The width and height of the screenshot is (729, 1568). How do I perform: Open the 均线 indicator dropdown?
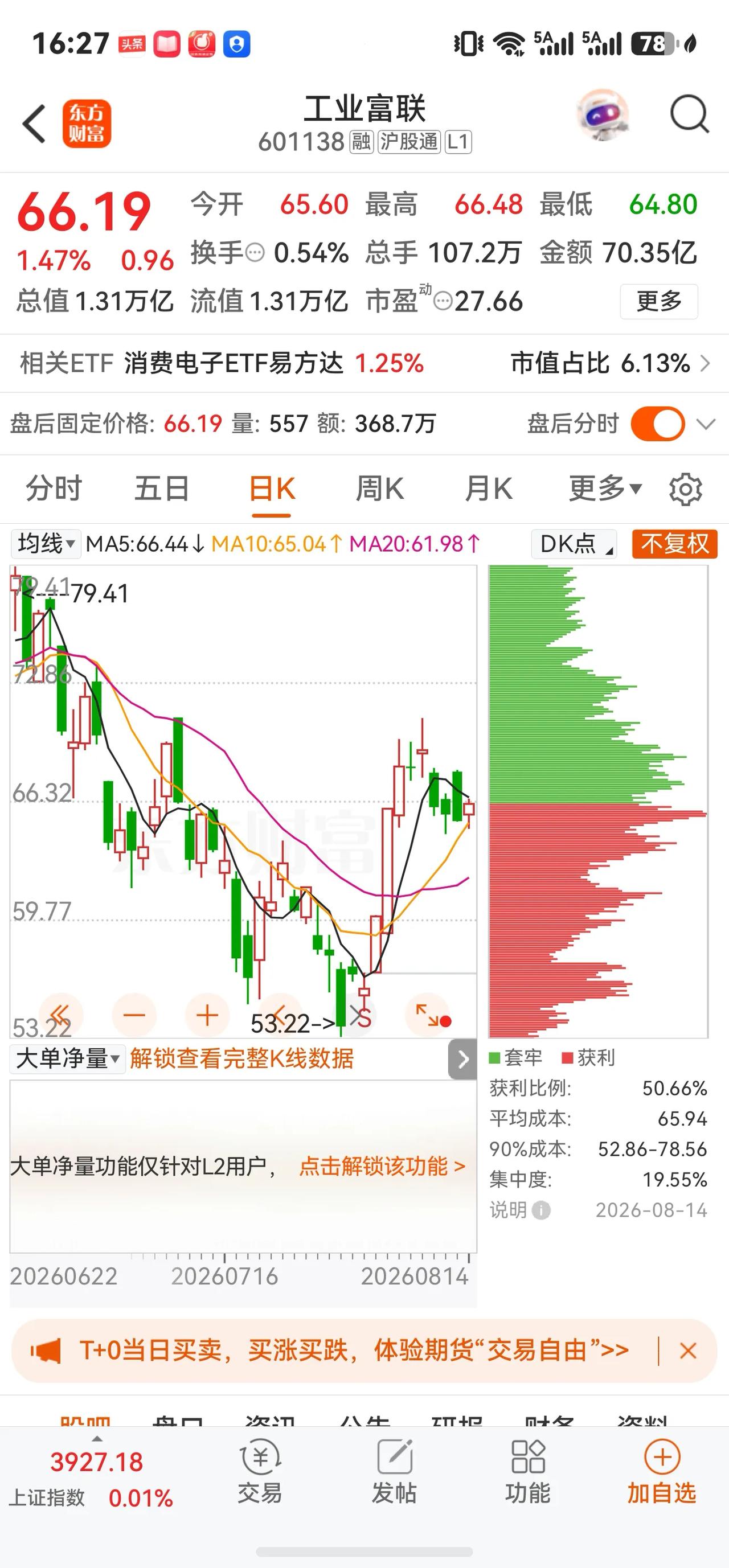pos(46,544)
